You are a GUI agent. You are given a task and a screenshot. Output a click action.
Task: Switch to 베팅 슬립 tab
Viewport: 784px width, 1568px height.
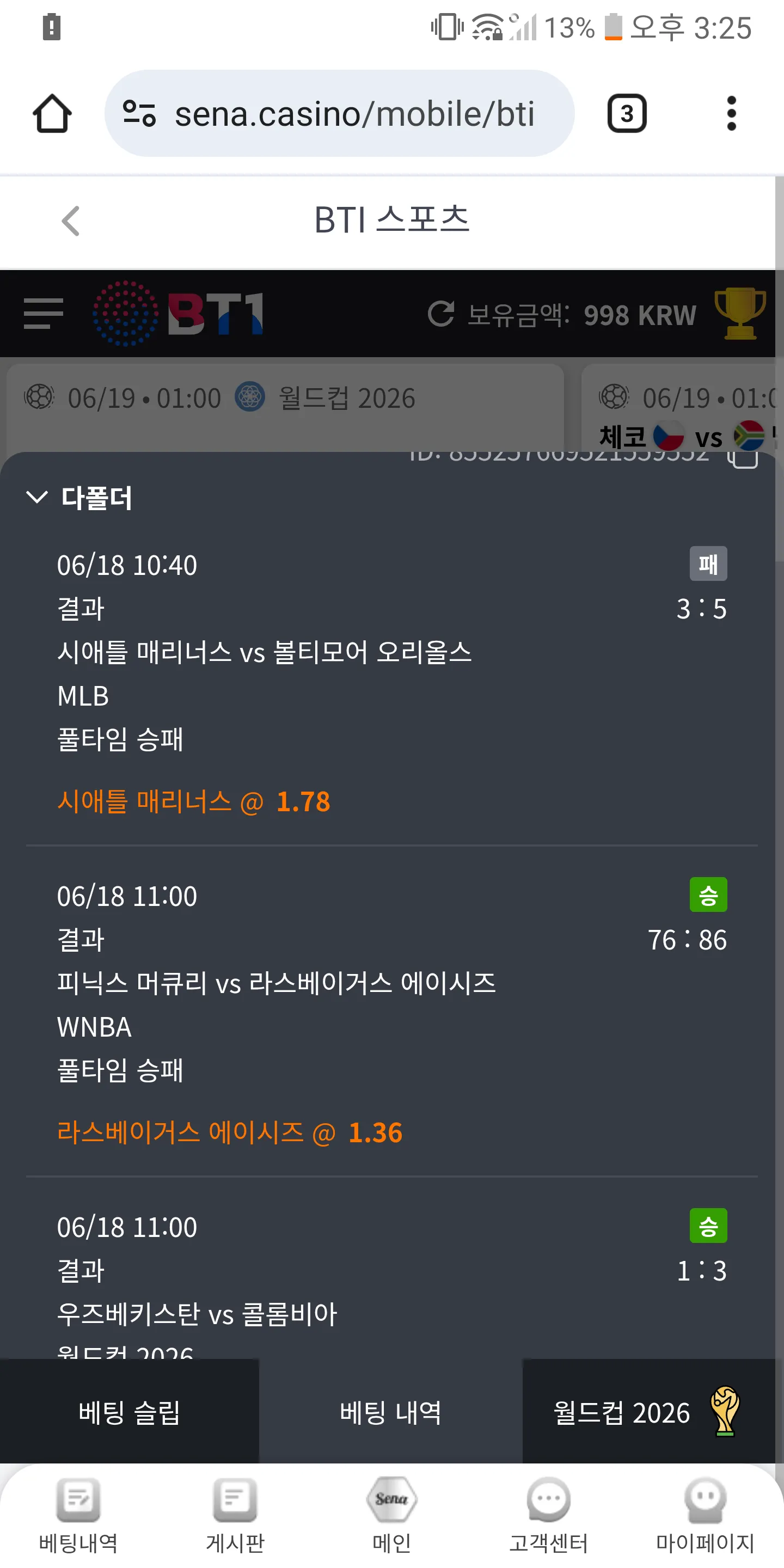pos(130,1412)
